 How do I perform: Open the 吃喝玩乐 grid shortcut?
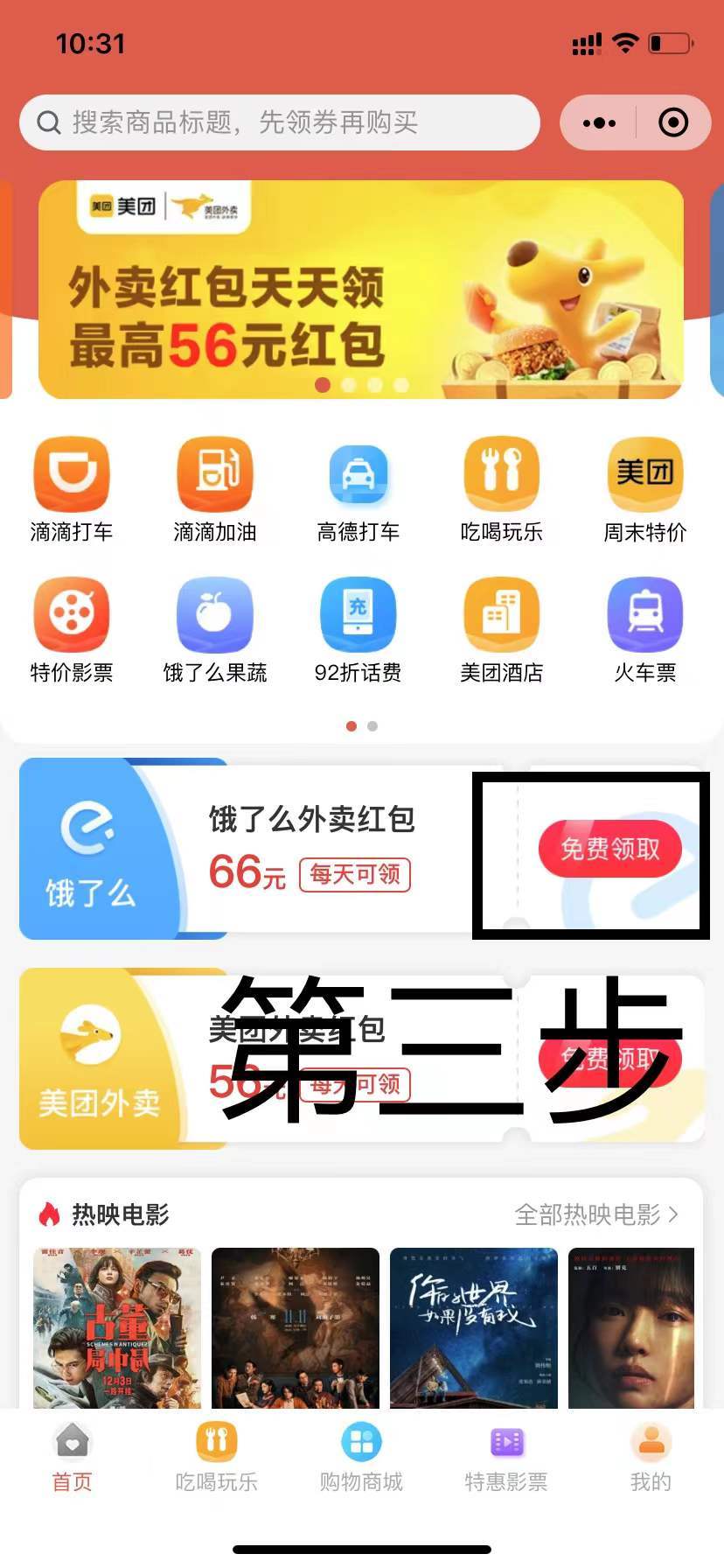click(502, 490)
